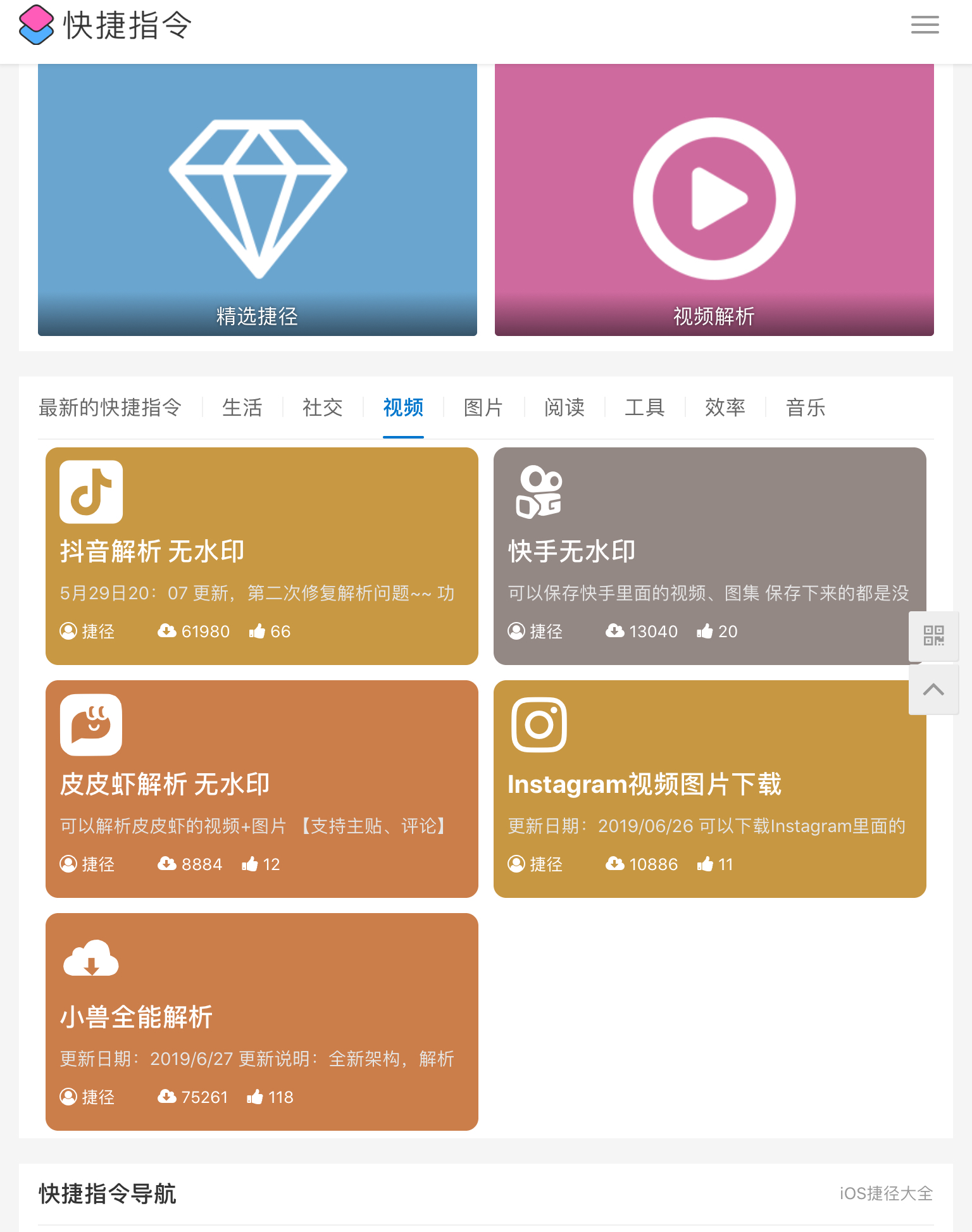Select the 效率 tab
972x1232 pixels.
[725, 408]
